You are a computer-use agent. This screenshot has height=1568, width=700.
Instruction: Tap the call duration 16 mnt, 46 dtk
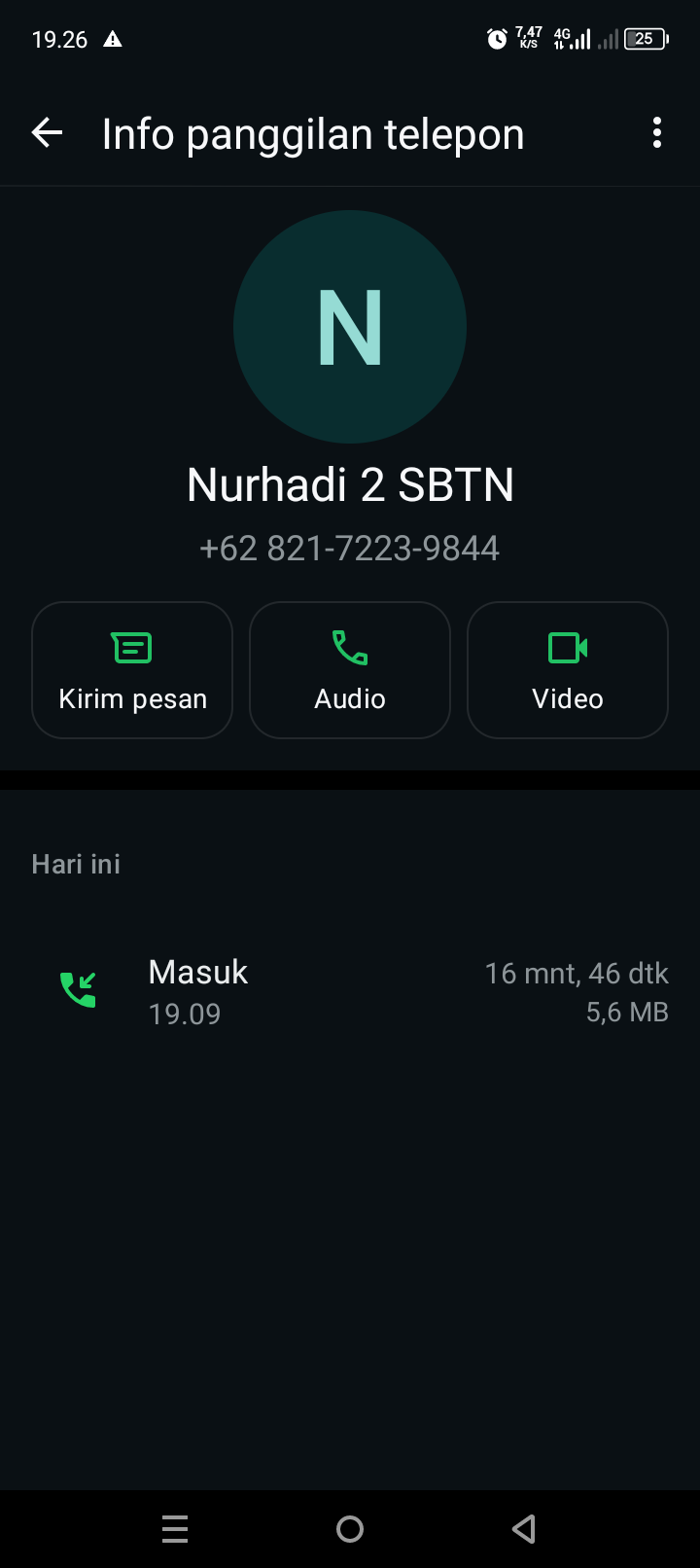pos(577,972)
